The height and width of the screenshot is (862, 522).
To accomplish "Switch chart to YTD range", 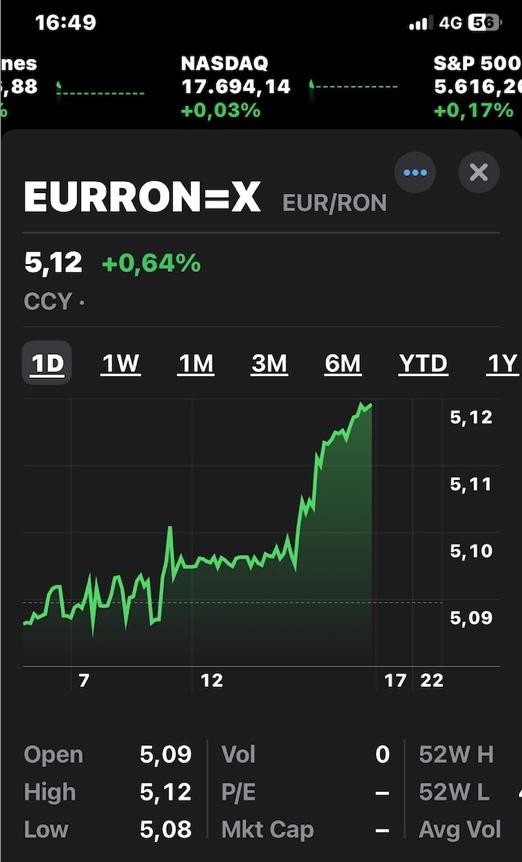I will (423, 363).
